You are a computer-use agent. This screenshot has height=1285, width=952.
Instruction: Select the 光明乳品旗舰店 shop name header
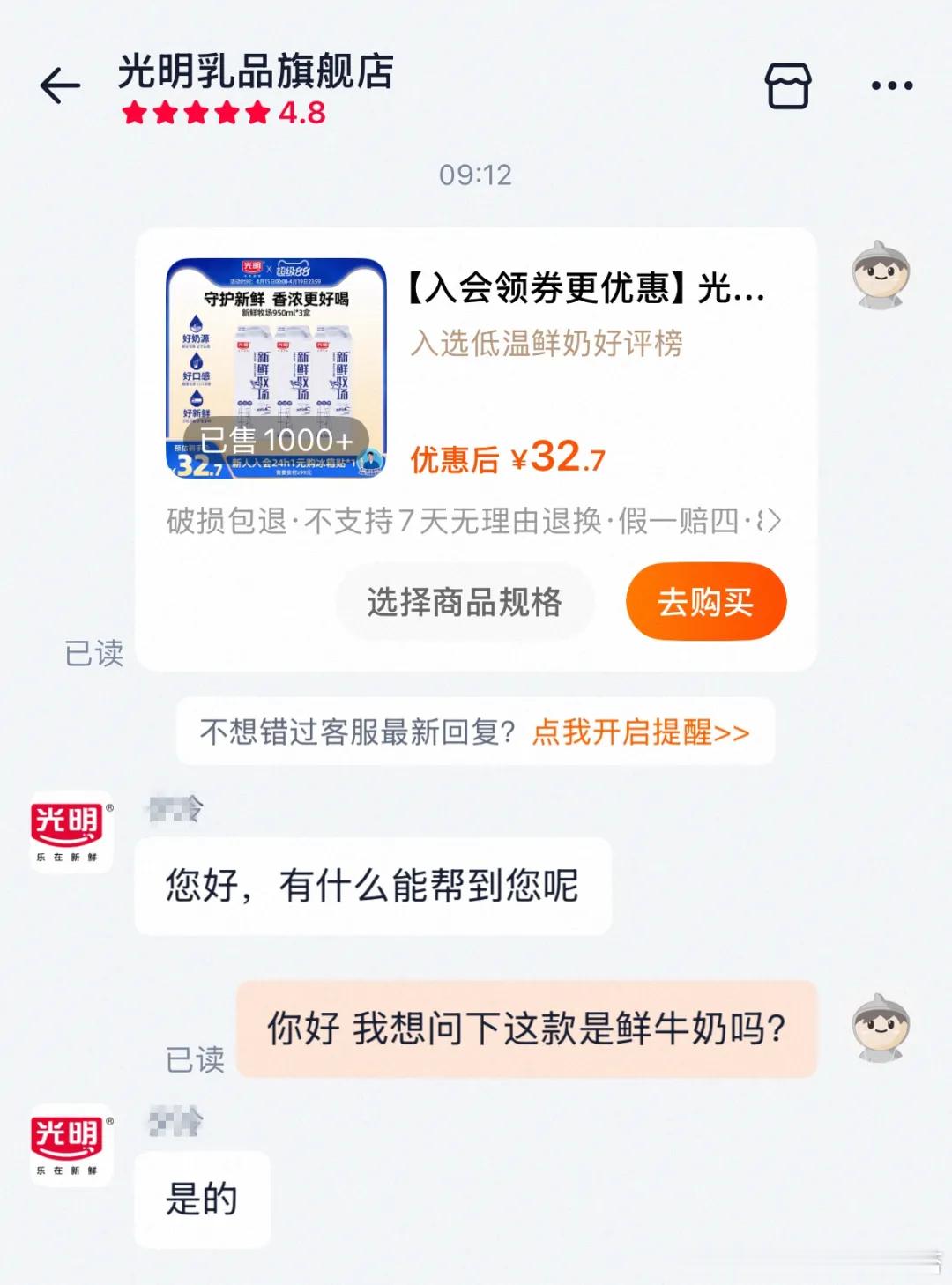pos(256,76)
